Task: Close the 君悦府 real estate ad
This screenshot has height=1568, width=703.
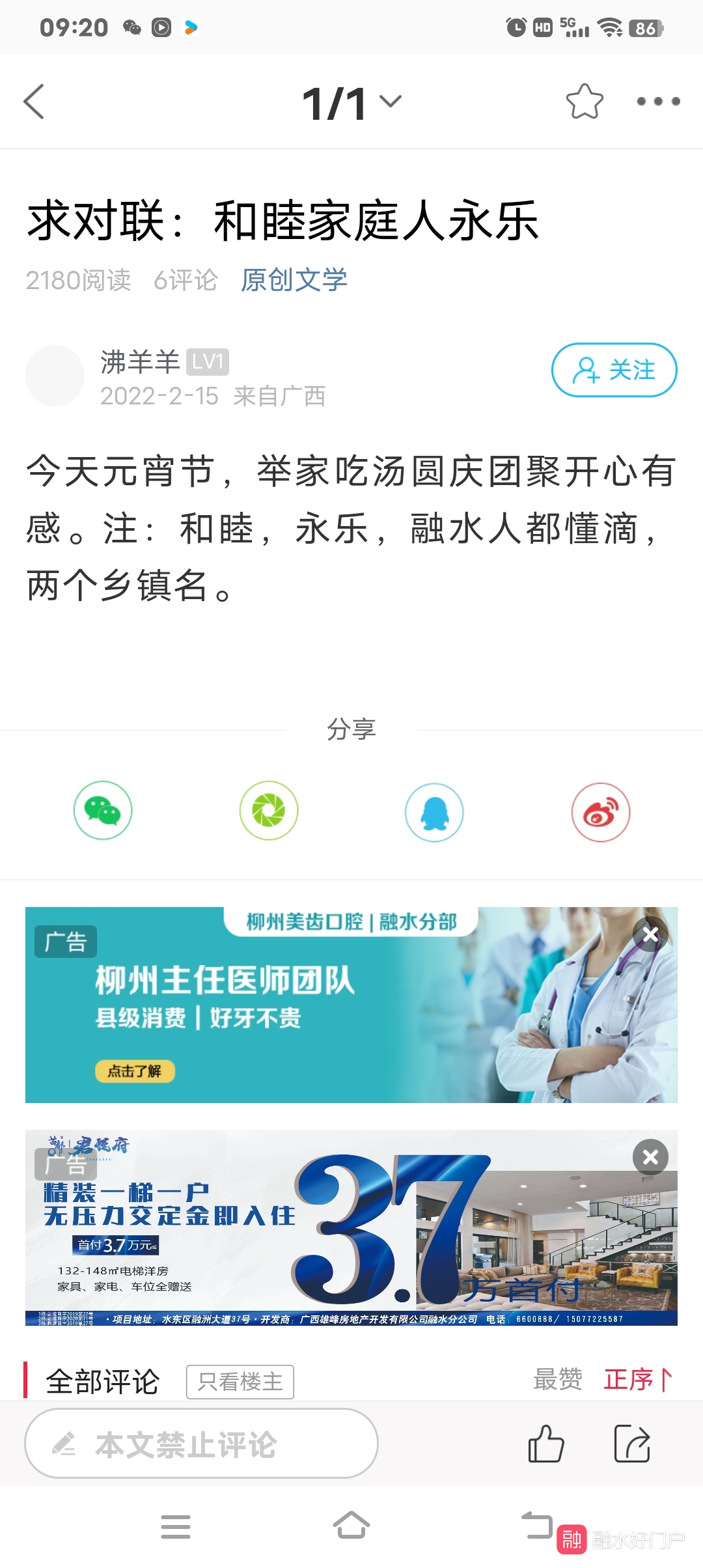Action: point(650,1157)
